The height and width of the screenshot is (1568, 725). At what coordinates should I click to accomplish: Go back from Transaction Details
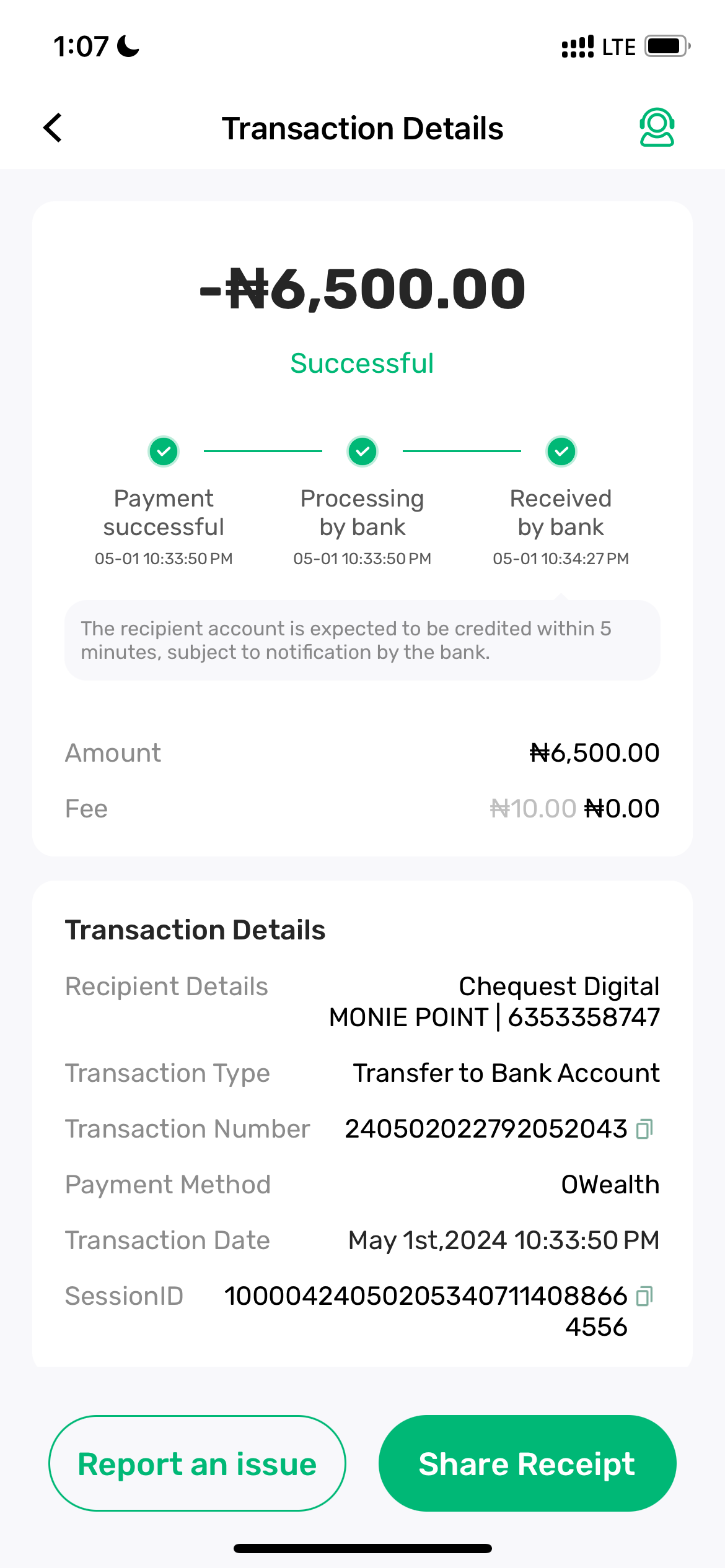pyautogui.click(x=53, y=128)
